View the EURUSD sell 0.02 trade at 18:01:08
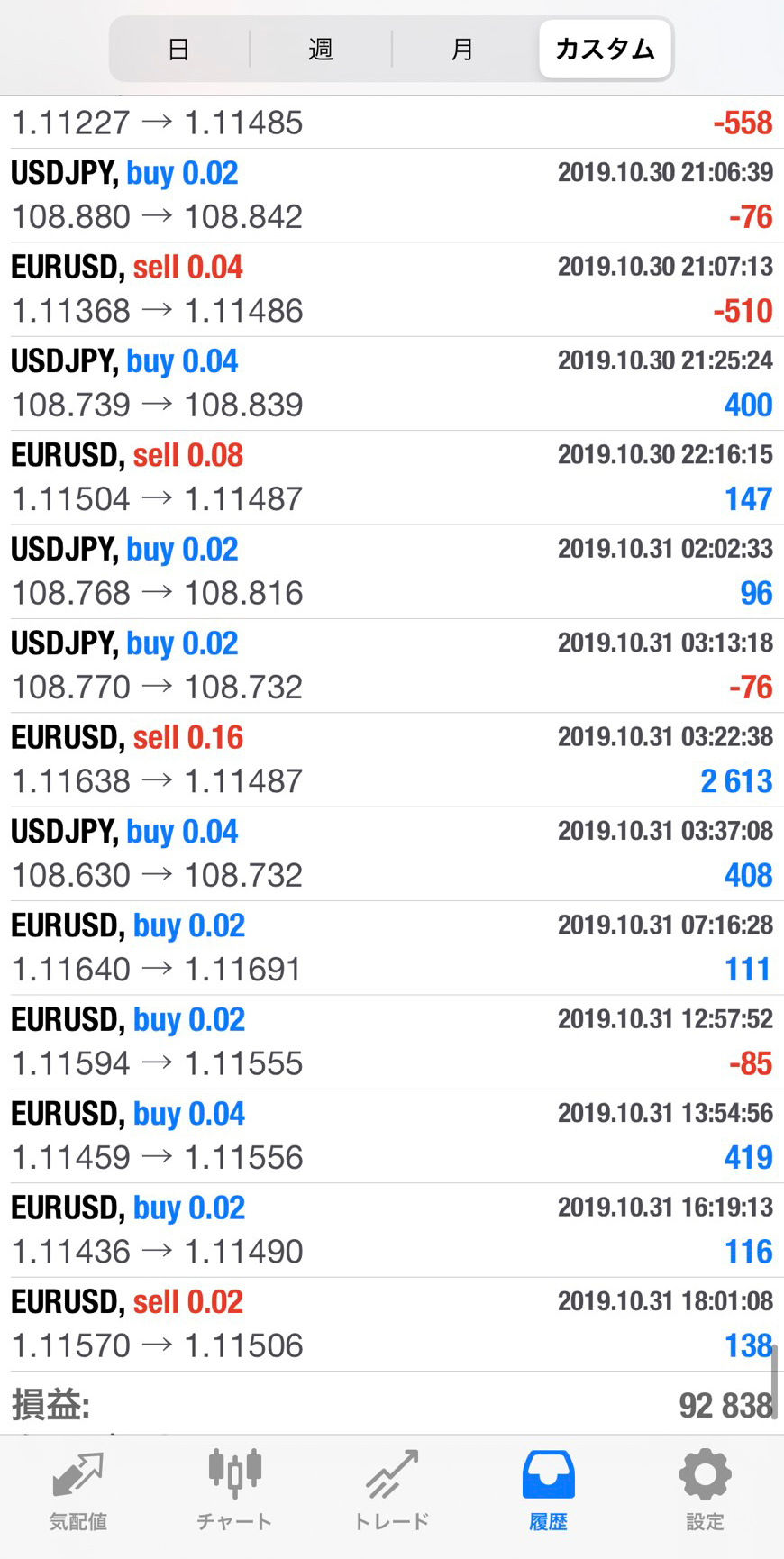The image size is (784, 1559). coord(391,1324)
